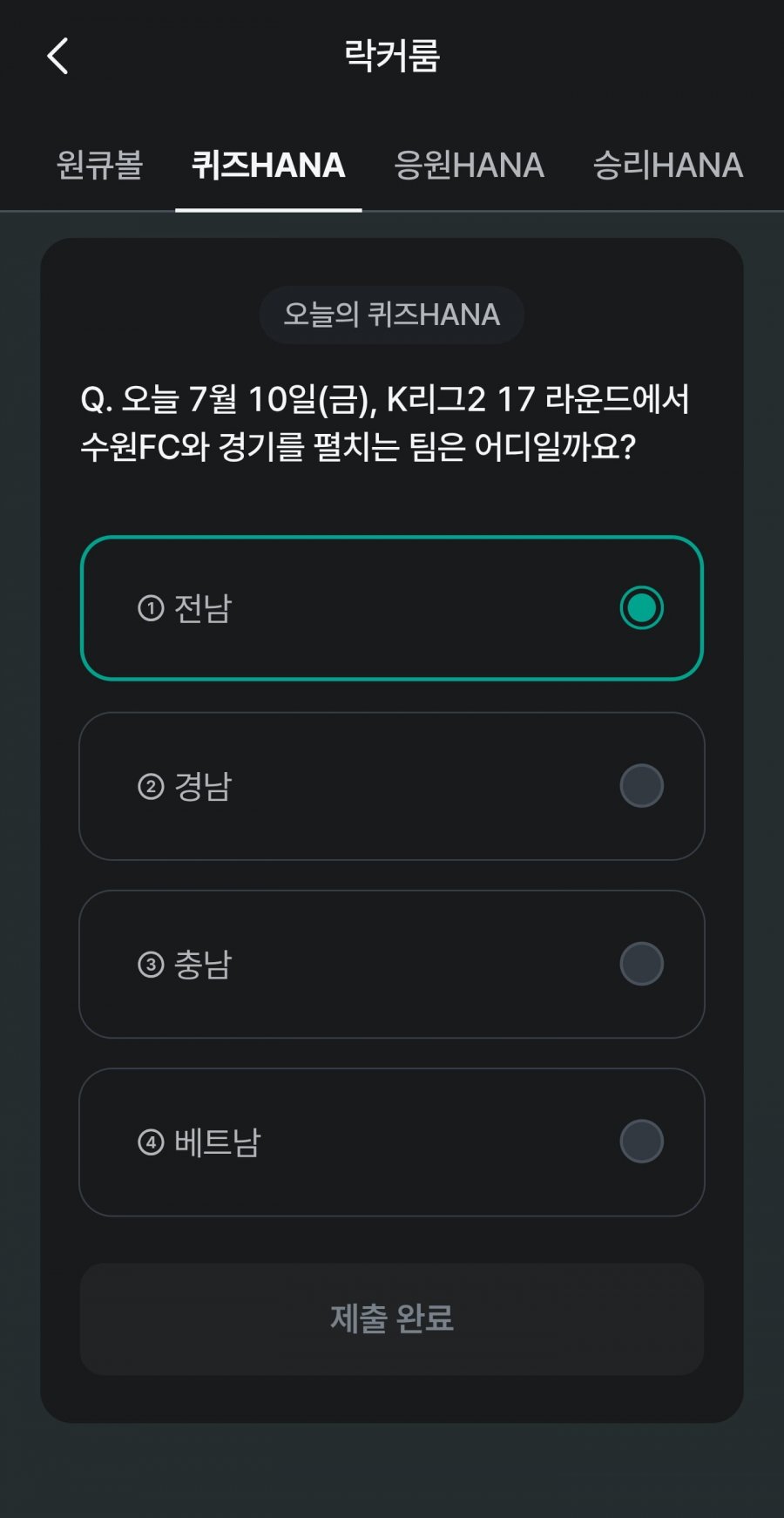The width and height of the screenshot is (784, 1518).
Task: Choose answer ② 경남
Action: click(x=392, y=786)
